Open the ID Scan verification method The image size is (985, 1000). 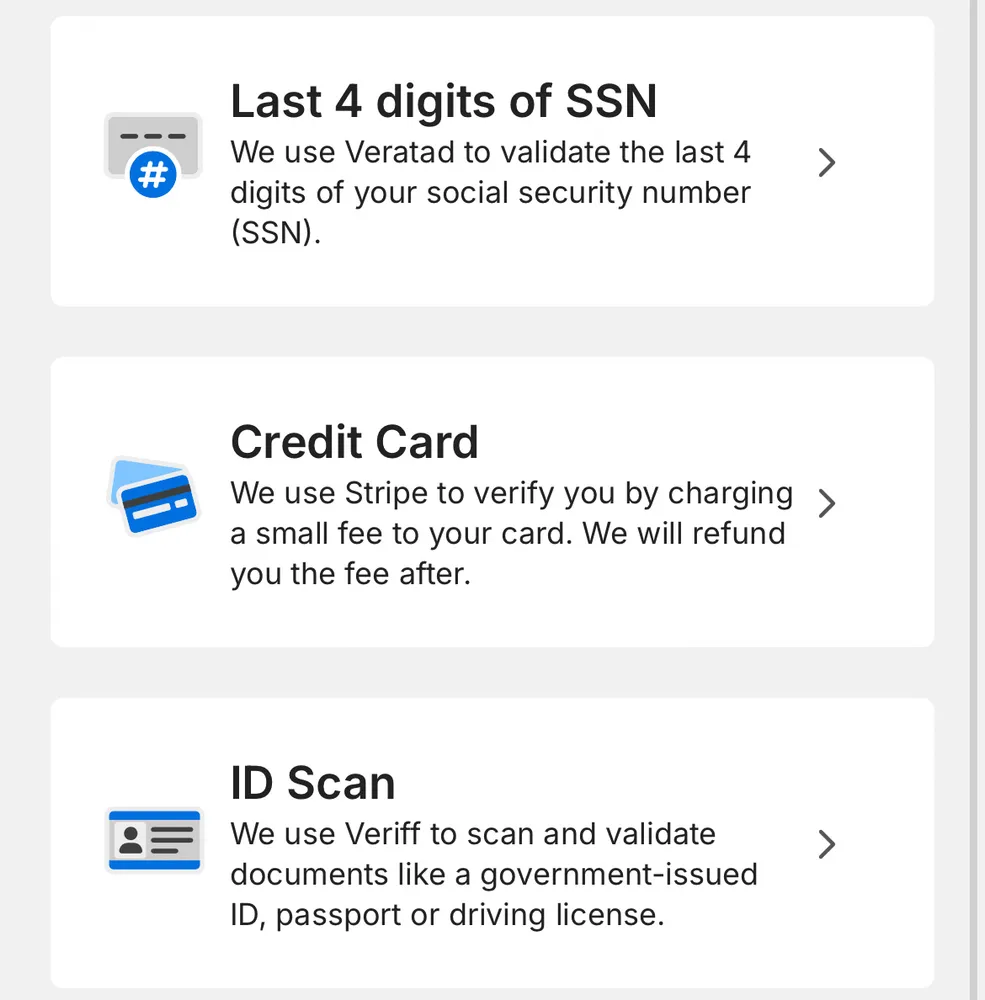(492, 842)
